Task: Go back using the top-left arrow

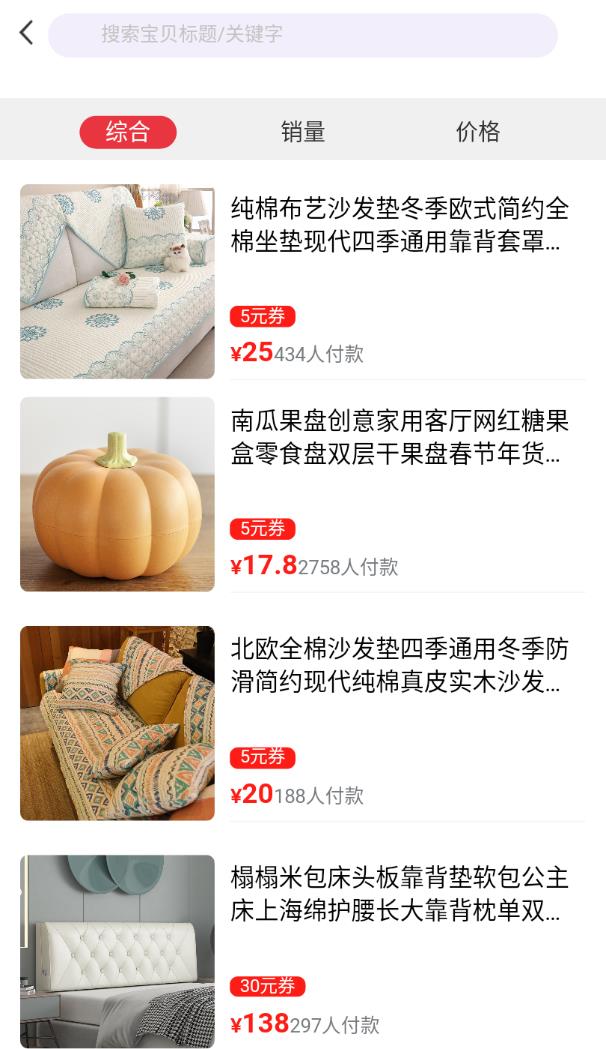Action: tap(27, 33)
